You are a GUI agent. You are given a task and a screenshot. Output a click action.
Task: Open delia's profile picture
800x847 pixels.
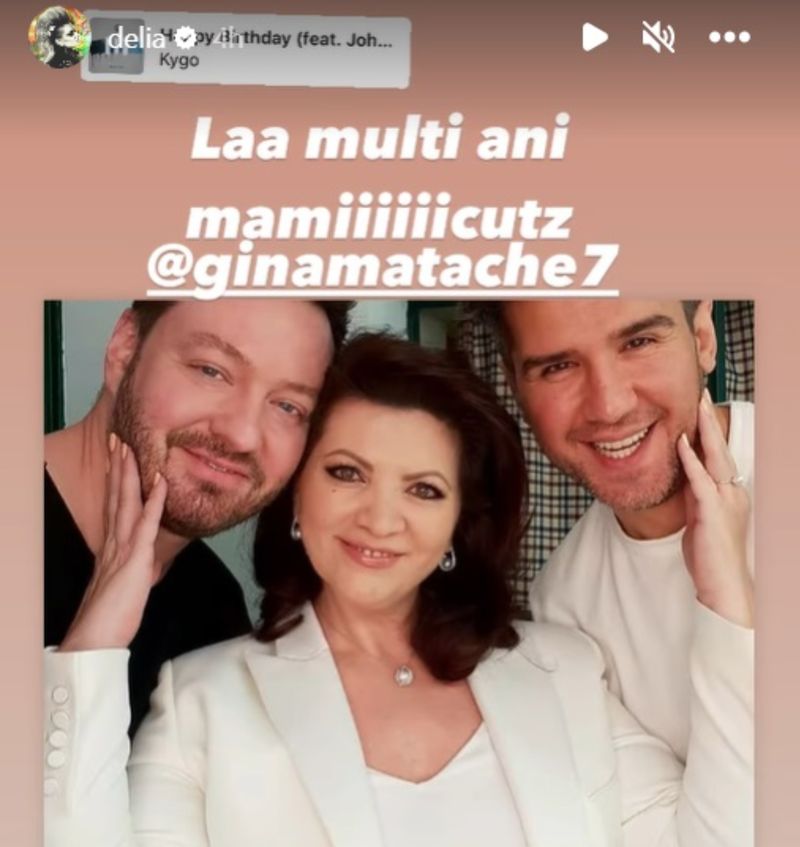click(59, 38)
